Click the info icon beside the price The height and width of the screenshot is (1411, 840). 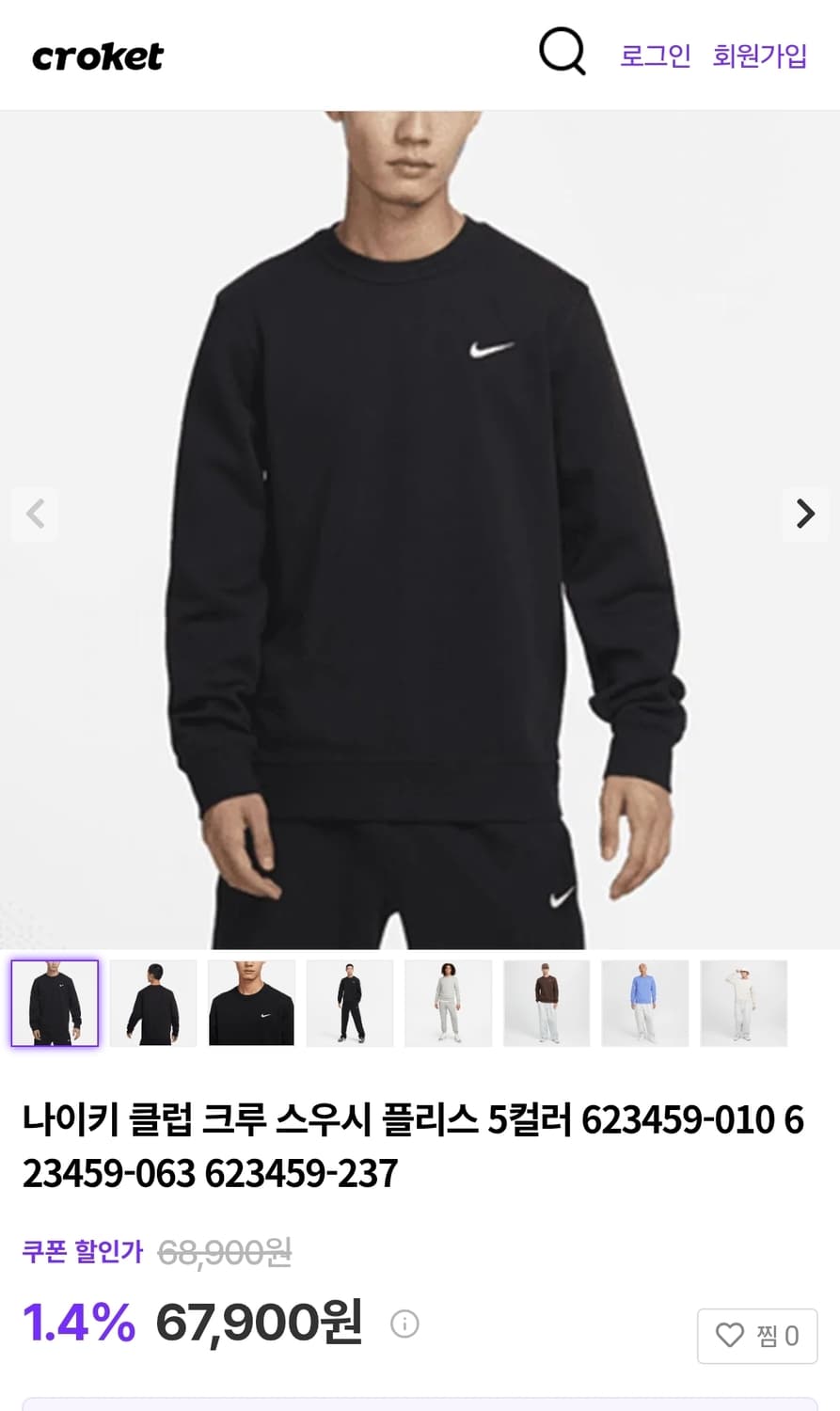tap(404, 1324)
